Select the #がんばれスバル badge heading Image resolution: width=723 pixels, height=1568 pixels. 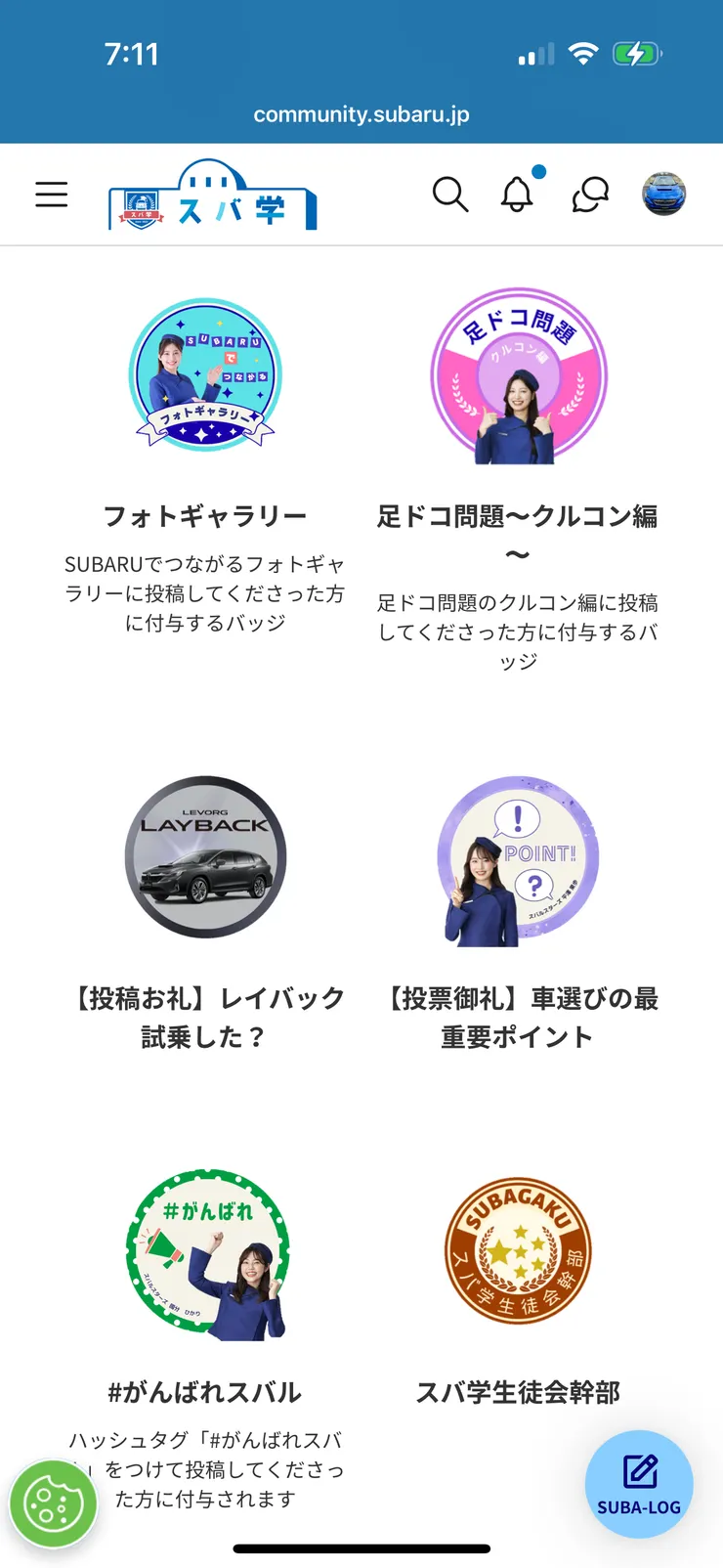pyautogui.click(x=205, y=1393)
